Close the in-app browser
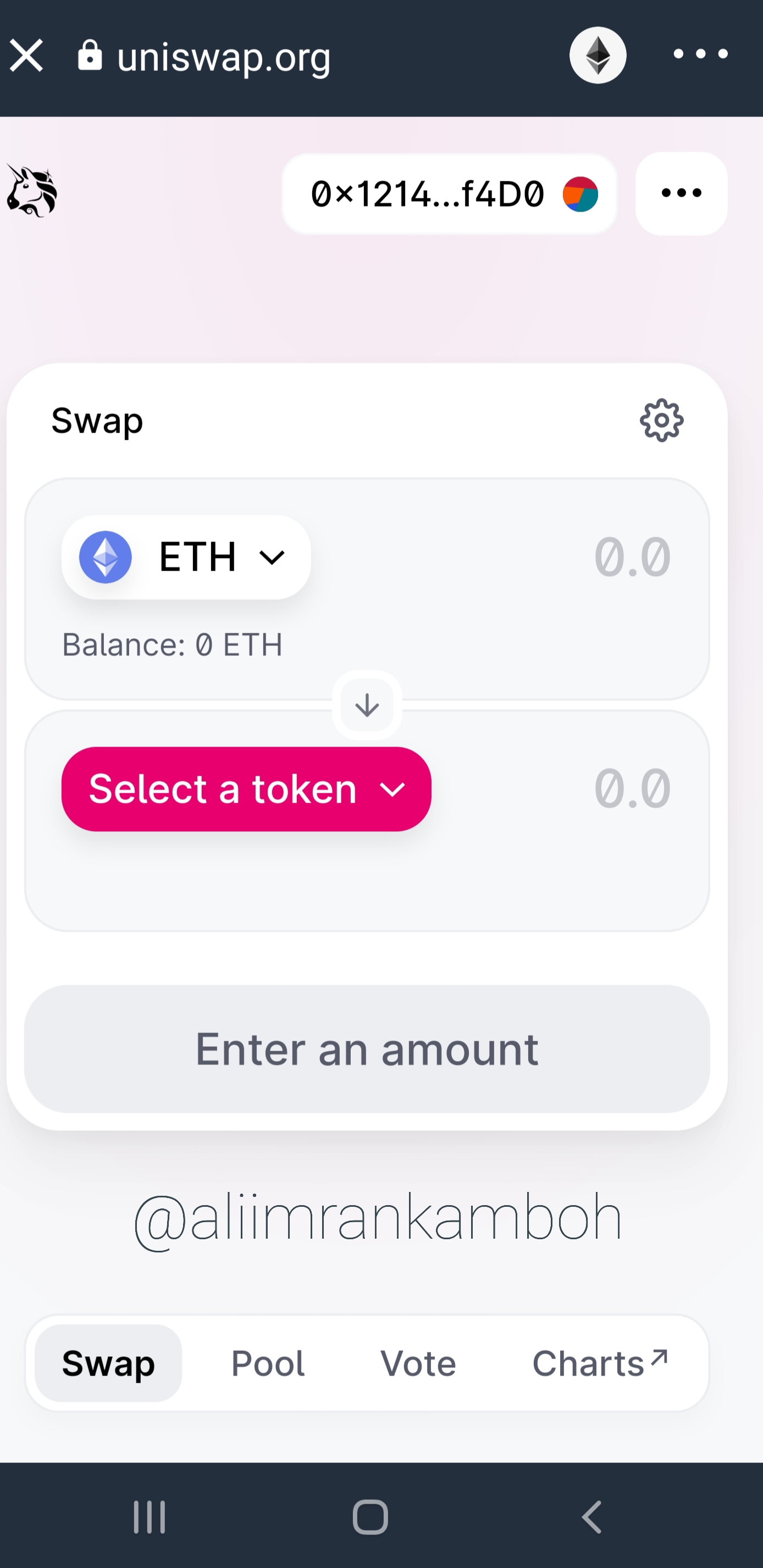 [26, 56]
